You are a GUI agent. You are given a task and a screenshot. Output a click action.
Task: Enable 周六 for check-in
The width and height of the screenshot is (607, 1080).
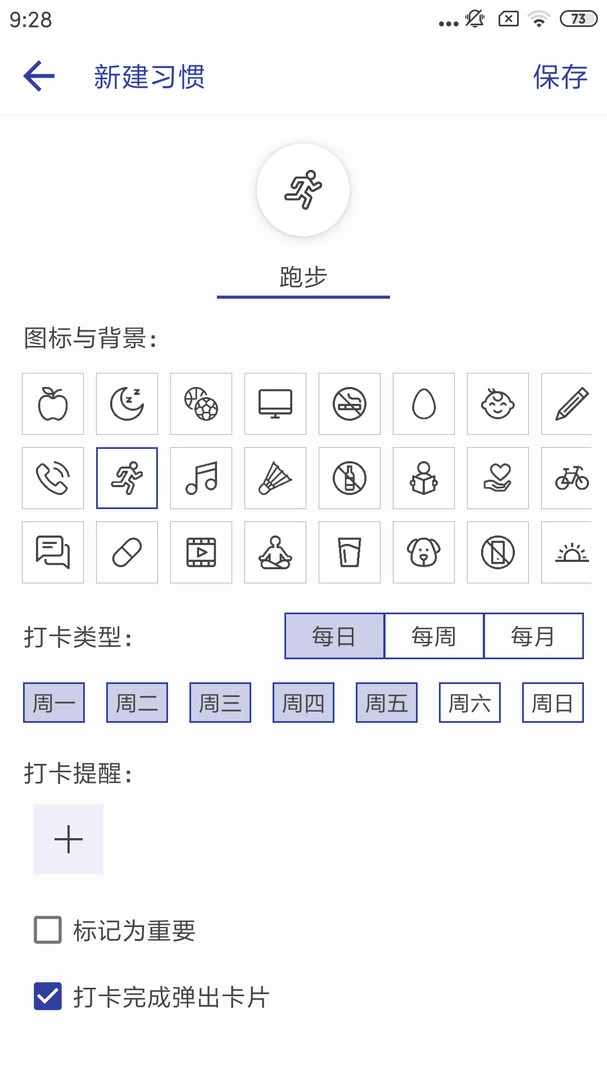click(469, 703)
